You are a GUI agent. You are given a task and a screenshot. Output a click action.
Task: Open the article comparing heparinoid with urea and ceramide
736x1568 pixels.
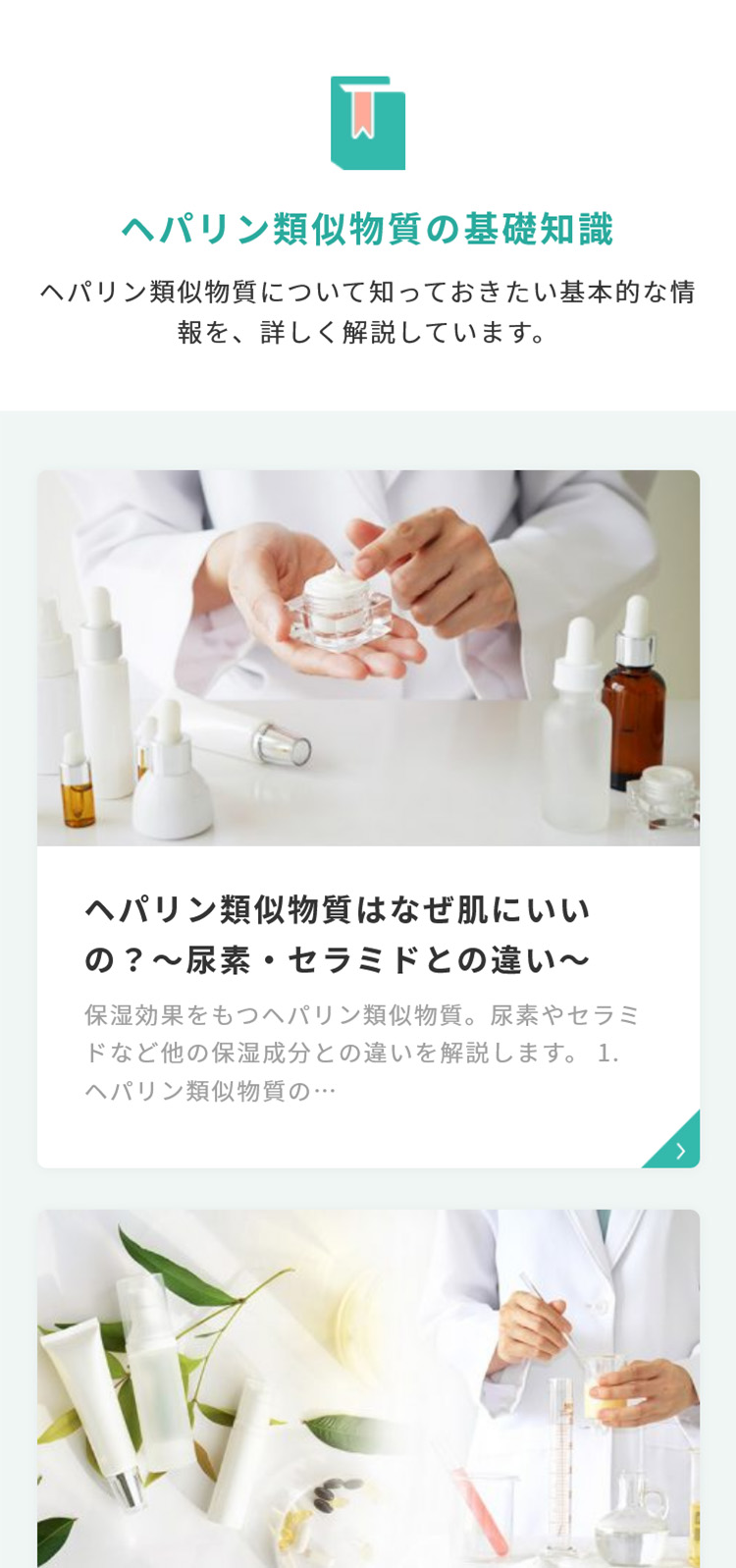pyautogui.click(x=338, y=934)
